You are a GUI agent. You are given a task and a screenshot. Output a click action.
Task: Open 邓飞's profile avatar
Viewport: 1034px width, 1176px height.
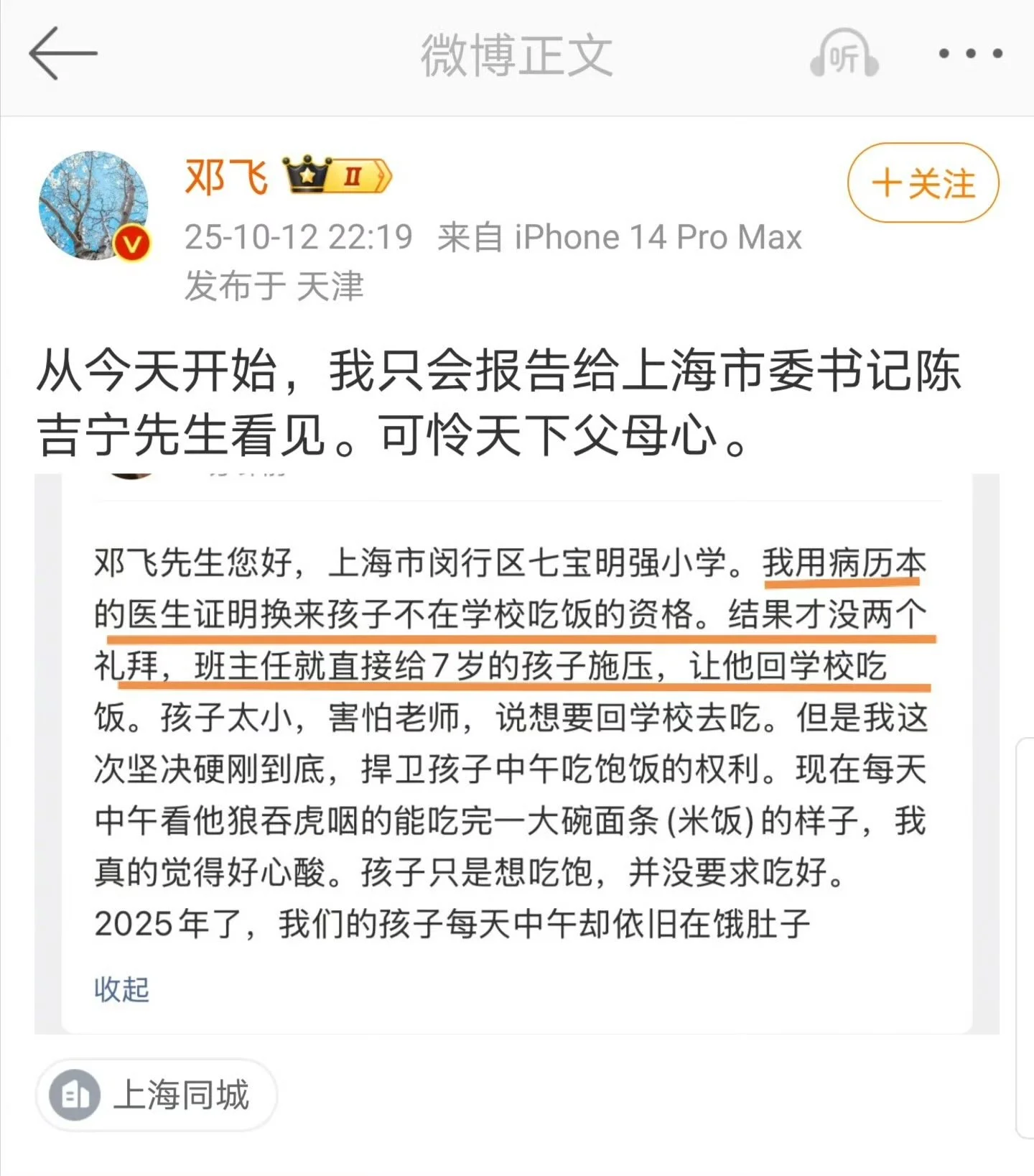pyautogui.click(x=93, y=206)
